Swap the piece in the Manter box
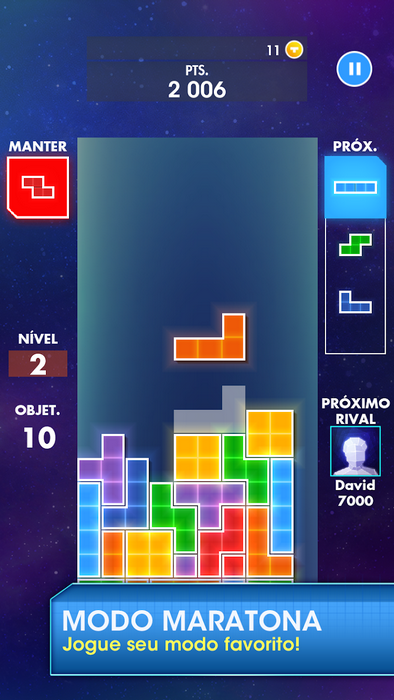 tap(38, 188)
